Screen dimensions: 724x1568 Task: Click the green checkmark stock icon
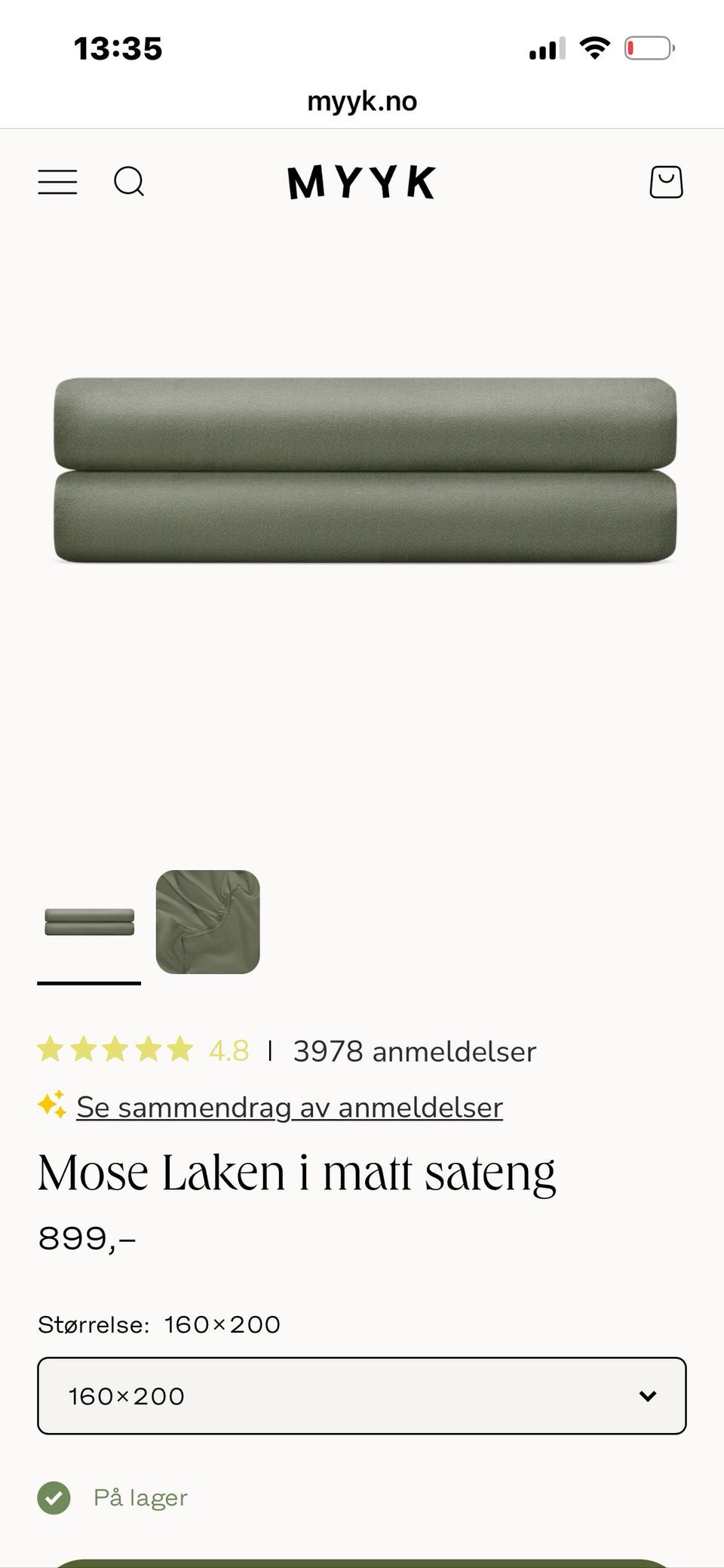click(x=54, y=1498)
